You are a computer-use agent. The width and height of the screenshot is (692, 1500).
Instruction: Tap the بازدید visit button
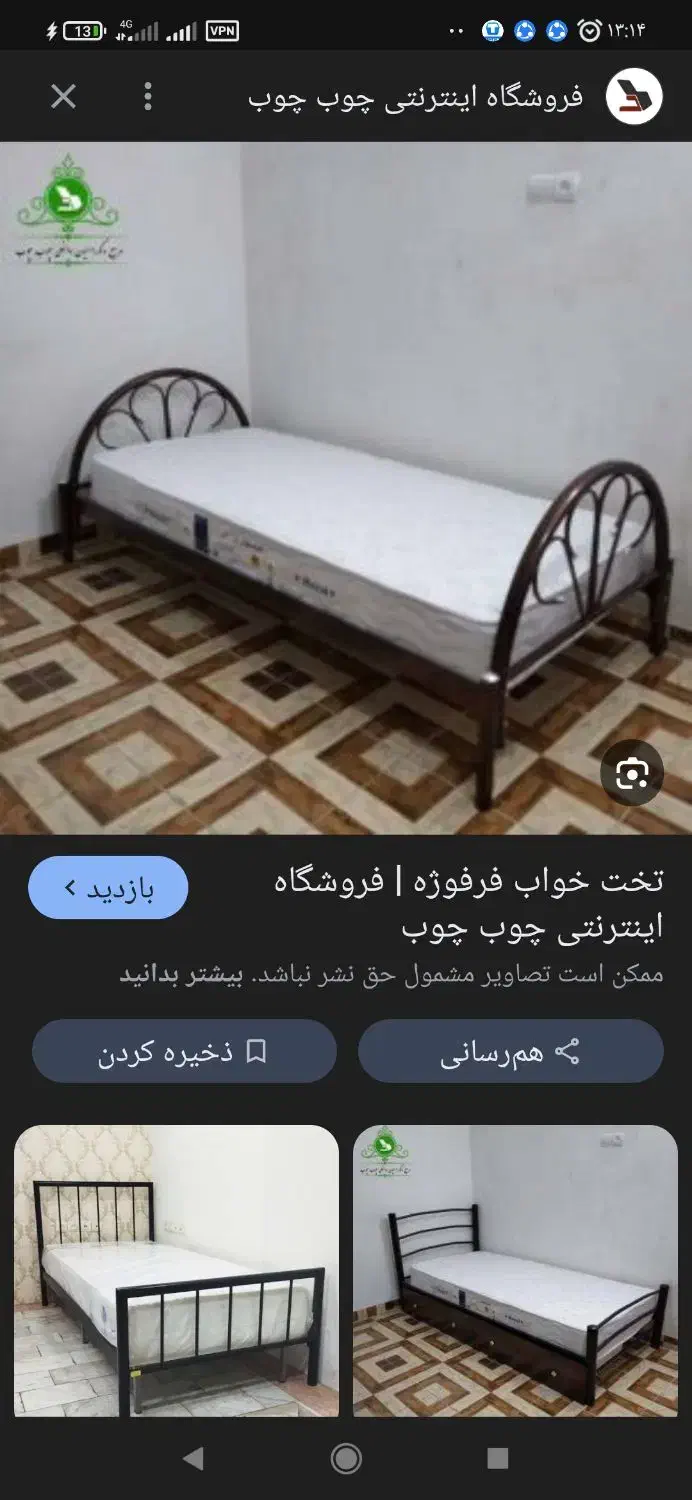click(108, 888)
